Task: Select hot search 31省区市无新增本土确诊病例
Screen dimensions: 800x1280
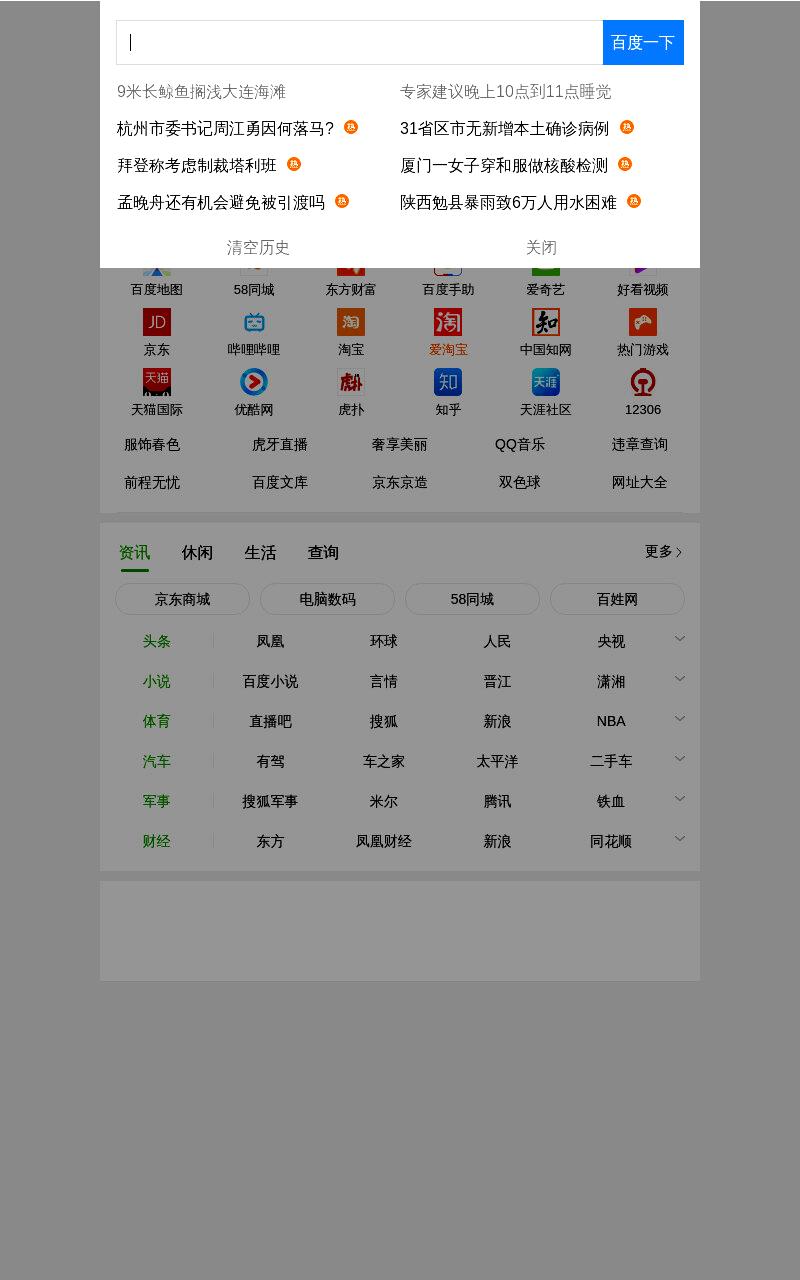Action: [x=504, y=128]
